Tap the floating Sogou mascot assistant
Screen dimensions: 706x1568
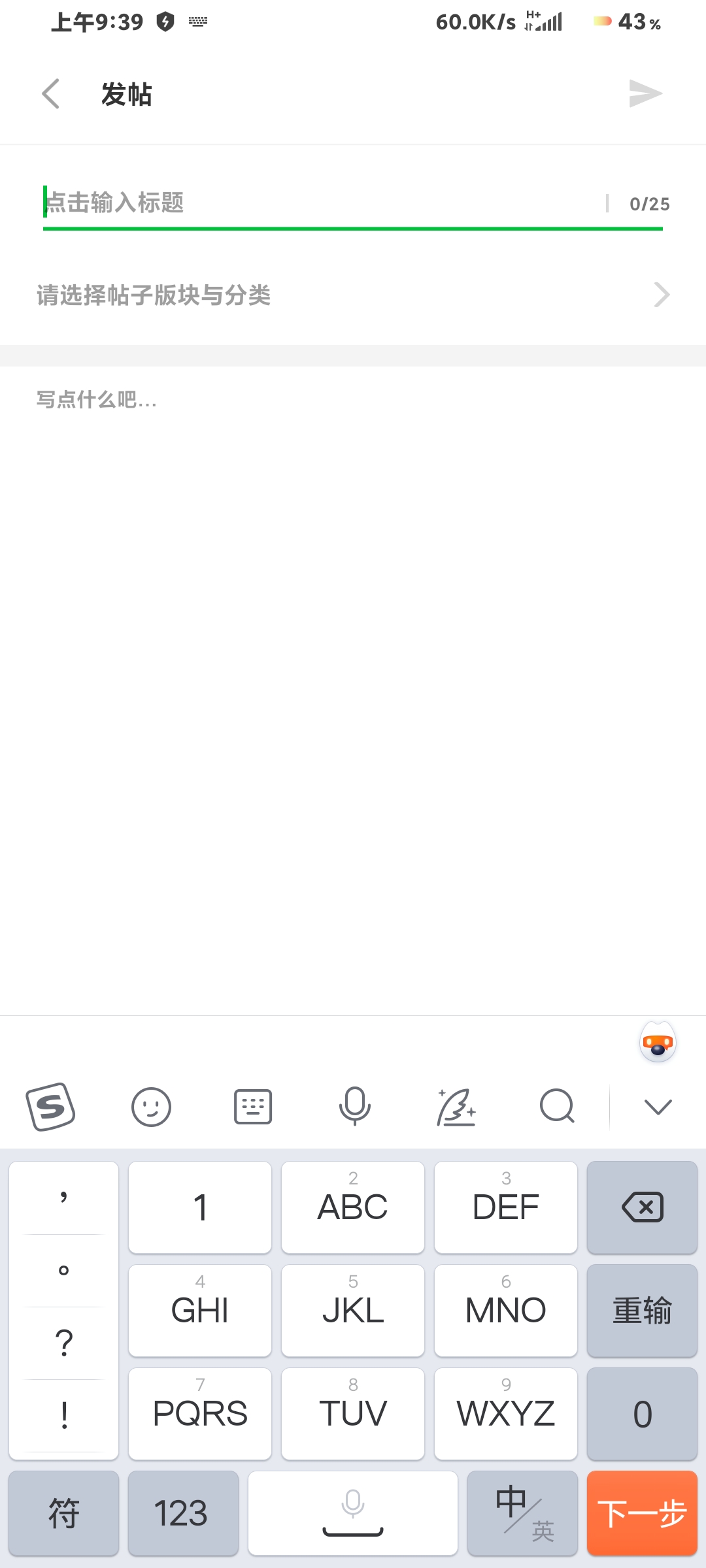point(658,1042)
